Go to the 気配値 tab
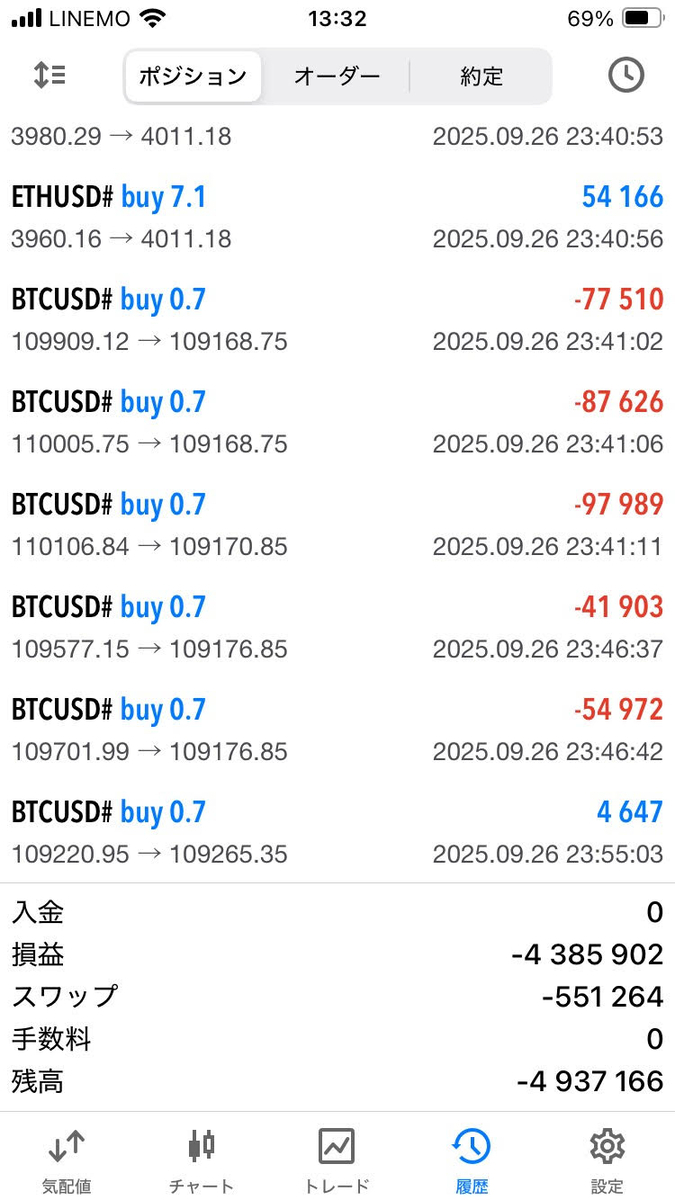675x1200 pixels. 67,1159
